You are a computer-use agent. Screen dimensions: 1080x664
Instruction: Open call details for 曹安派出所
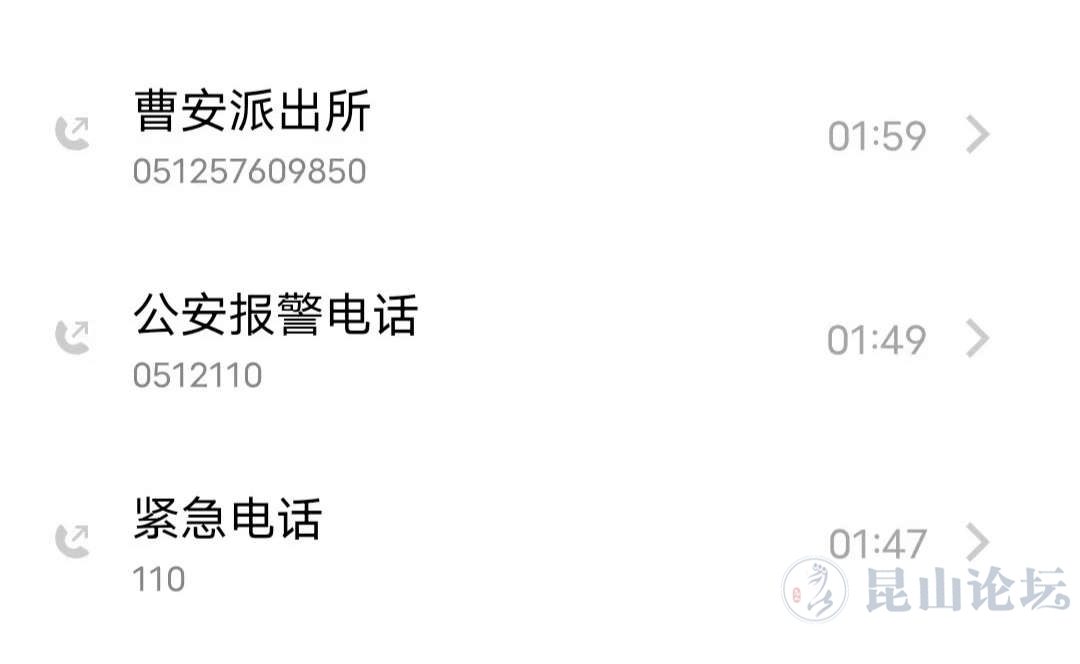977,135
